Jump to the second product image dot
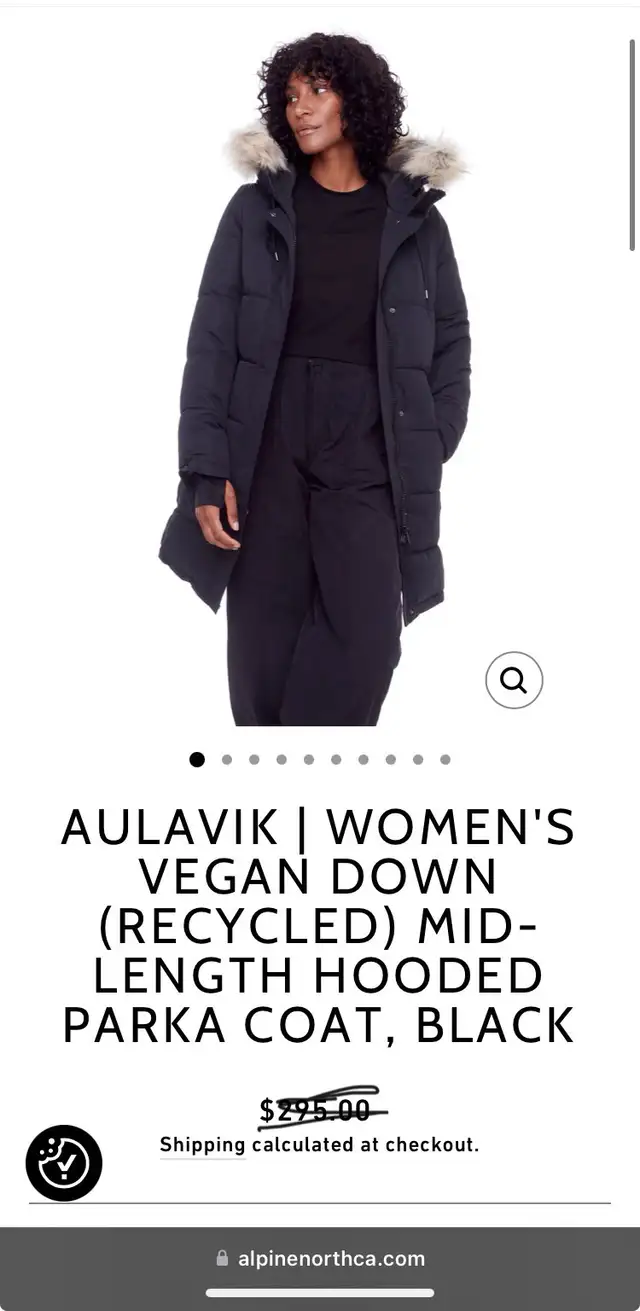The image size is (640, 1311). (227, 759)
